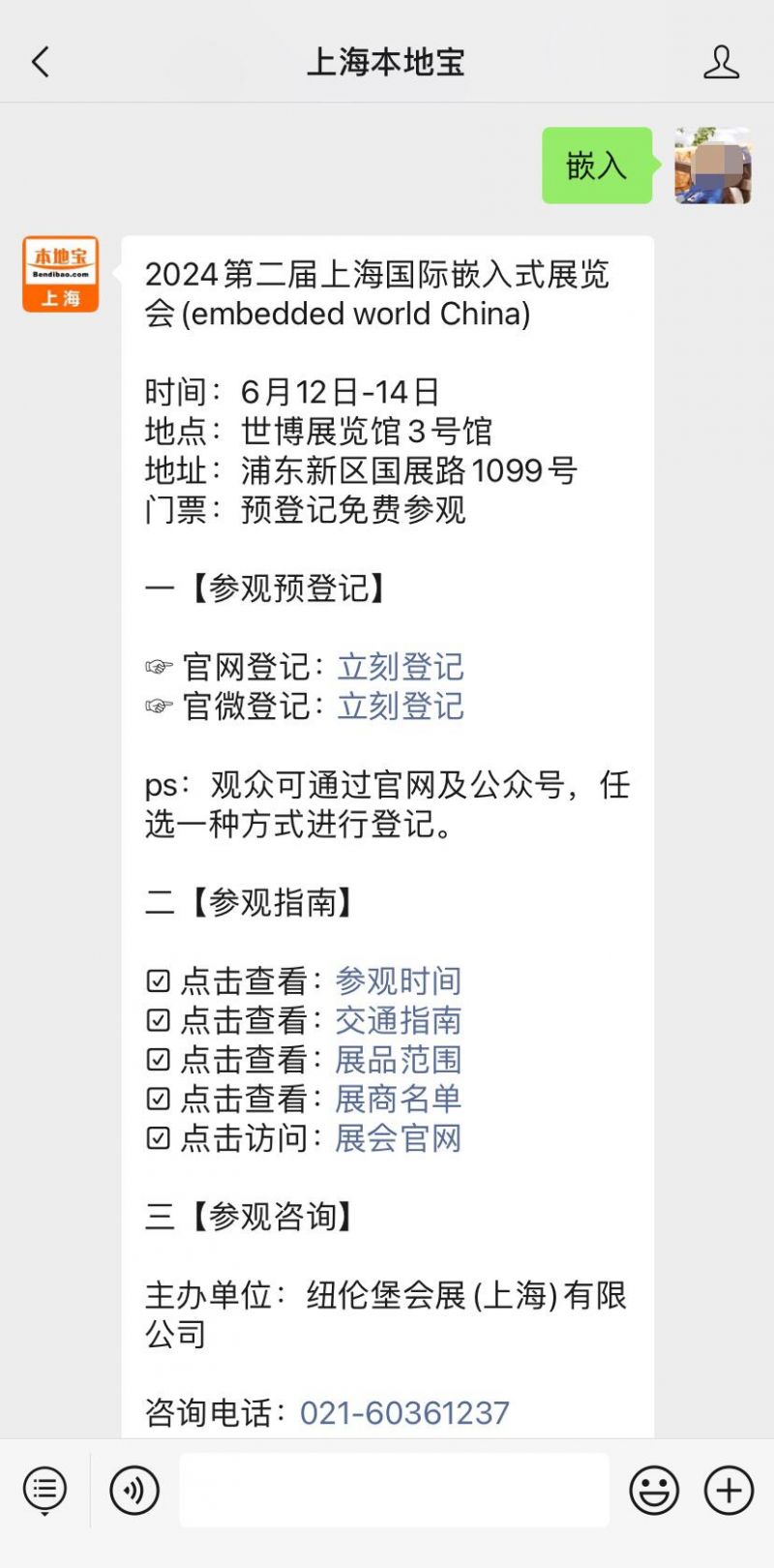Tap the 上海本地宝 account avatar
774x1568 pixels.
click(61, 274)
